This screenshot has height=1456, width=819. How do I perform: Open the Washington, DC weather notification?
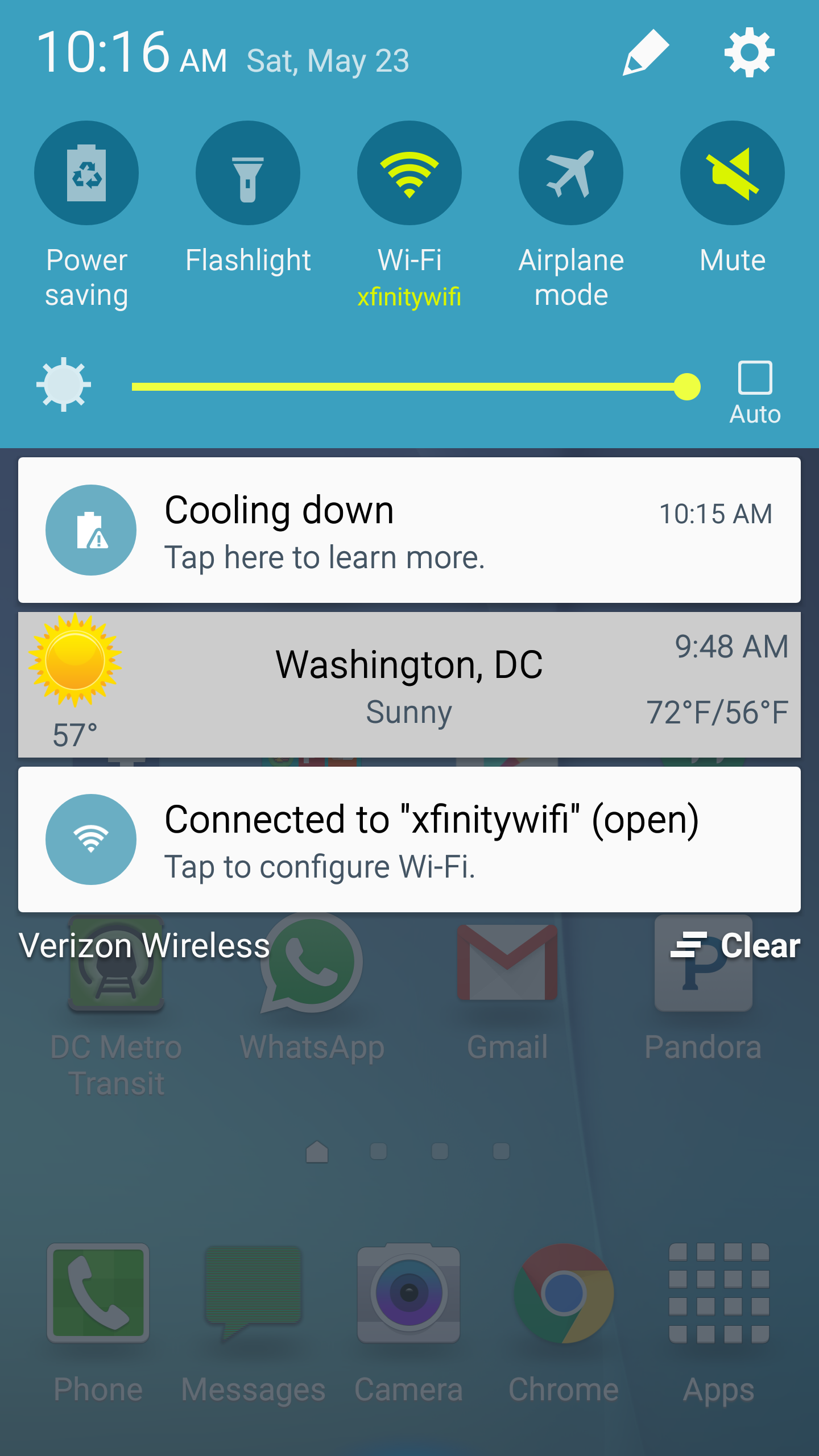coord(409,685)
